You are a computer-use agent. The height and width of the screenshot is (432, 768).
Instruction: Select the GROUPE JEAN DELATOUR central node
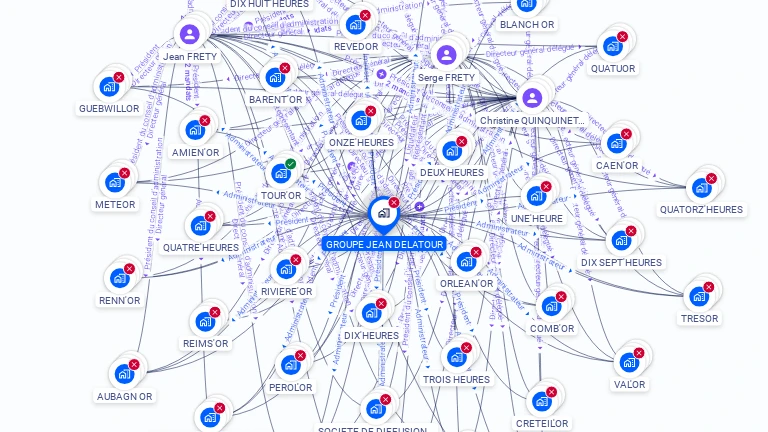coord(382,213)
